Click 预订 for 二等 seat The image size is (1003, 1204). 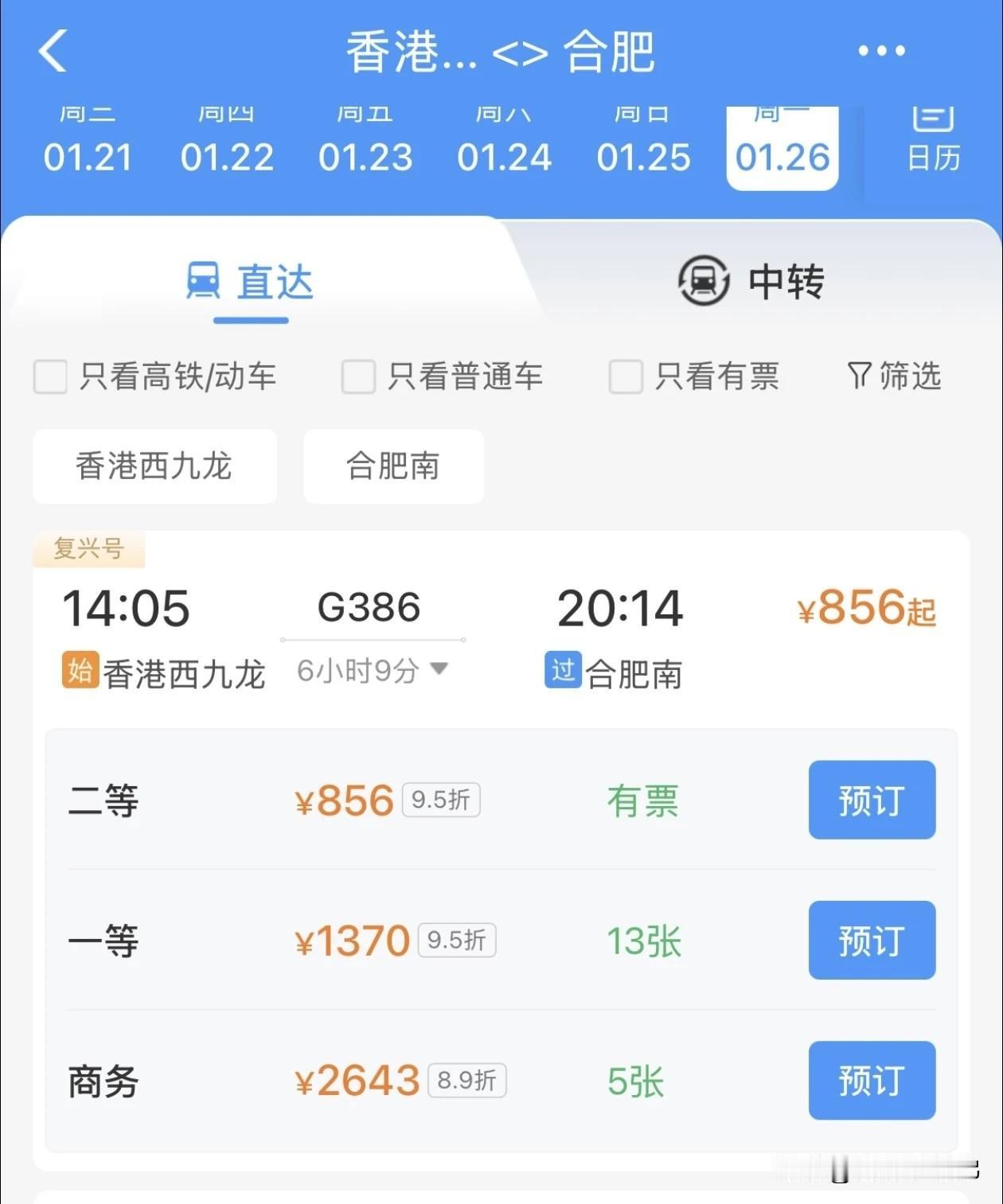pos(872,801)
